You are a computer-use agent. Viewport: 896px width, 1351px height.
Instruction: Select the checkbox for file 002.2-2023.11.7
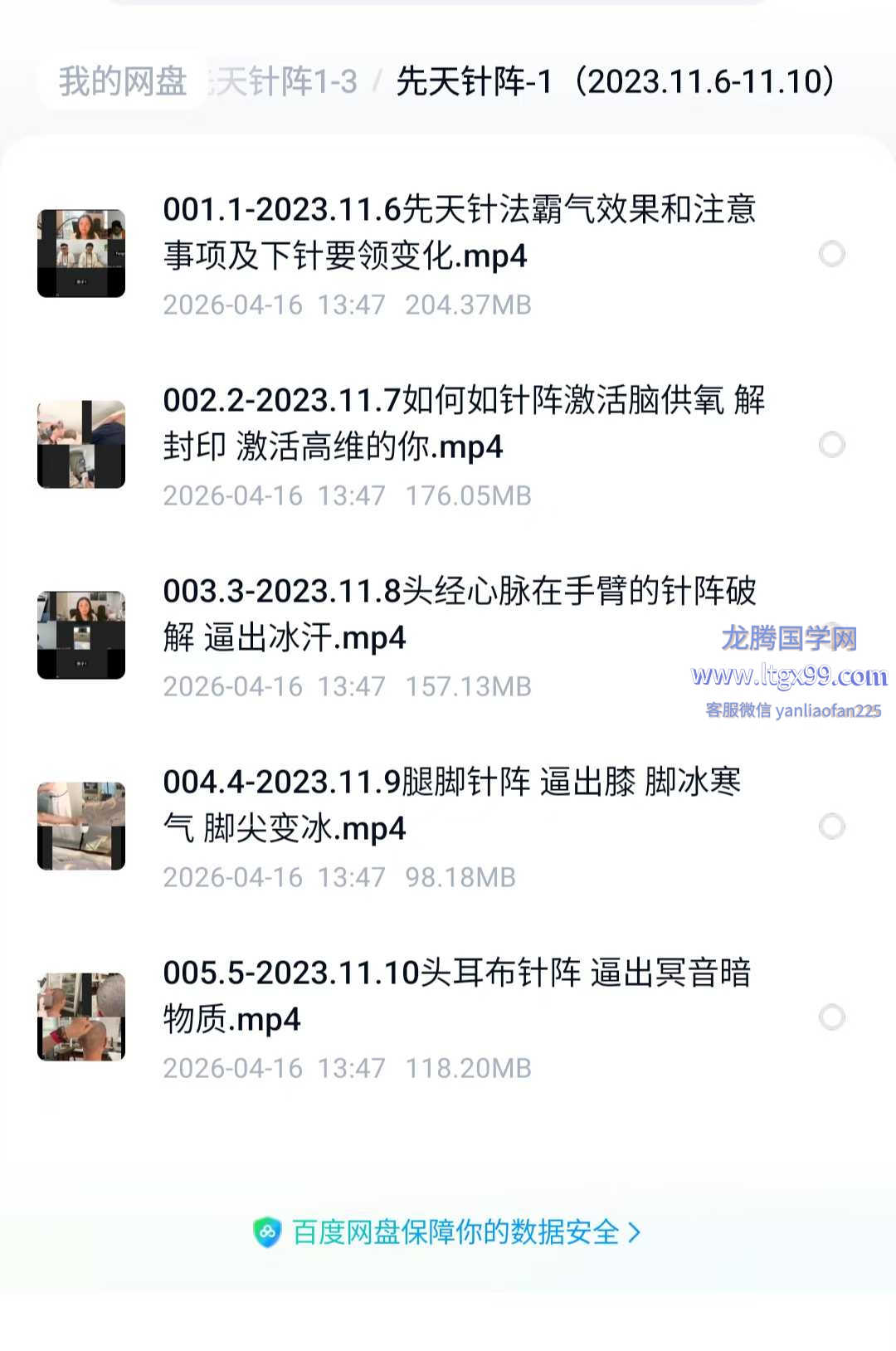831,445
